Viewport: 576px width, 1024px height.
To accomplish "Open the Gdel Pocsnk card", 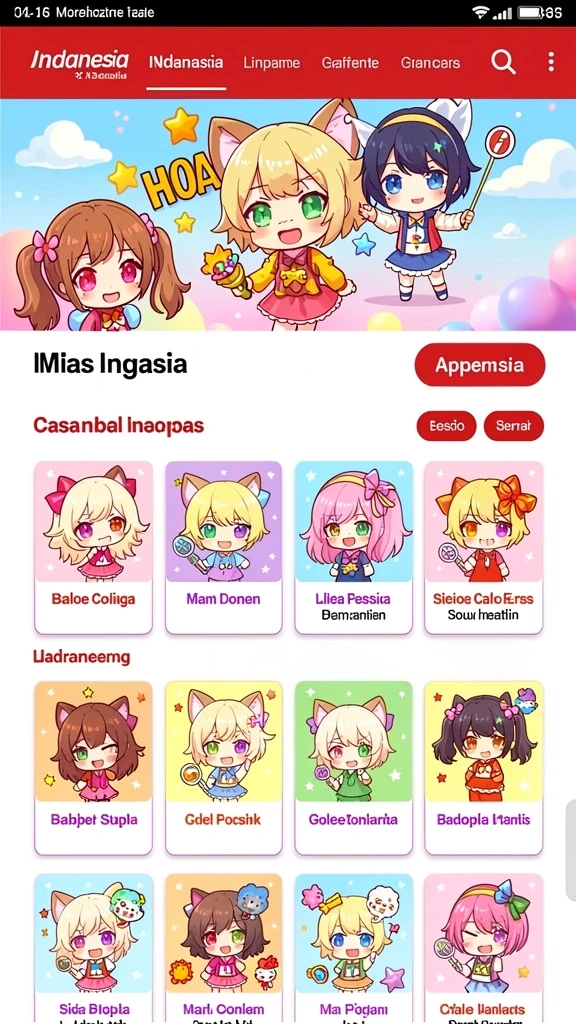I will click(x=223, y=768).
